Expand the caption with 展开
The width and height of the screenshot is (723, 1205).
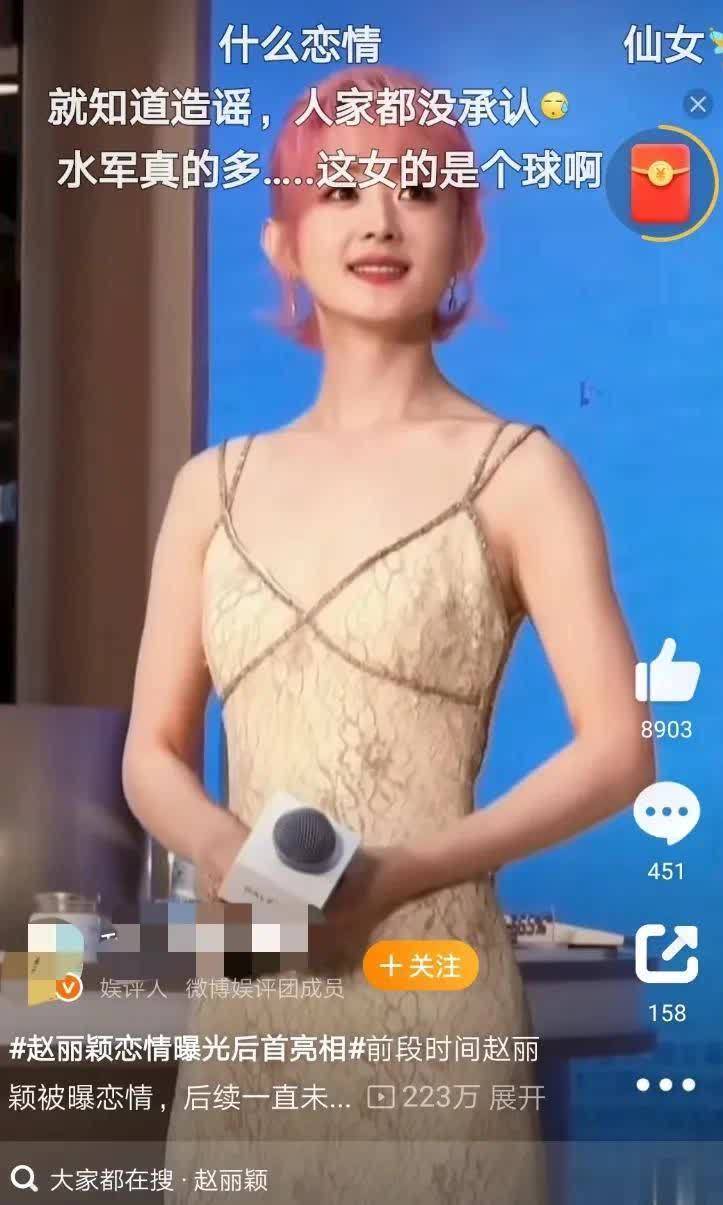point(519,1097)
